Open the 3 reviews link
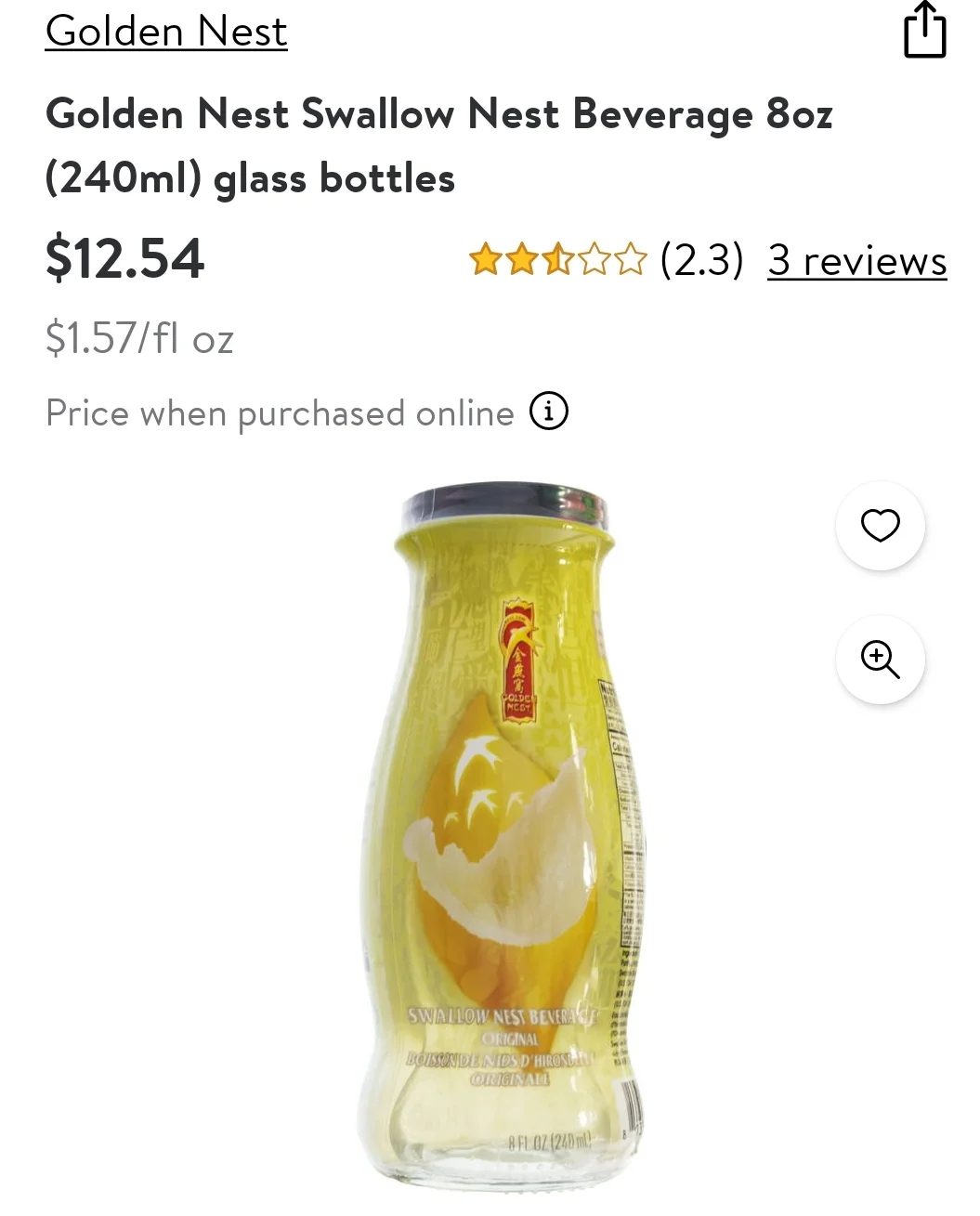The height and width of the screenshot is (1216, 980). pyautogui.click(x=856, y=261)
